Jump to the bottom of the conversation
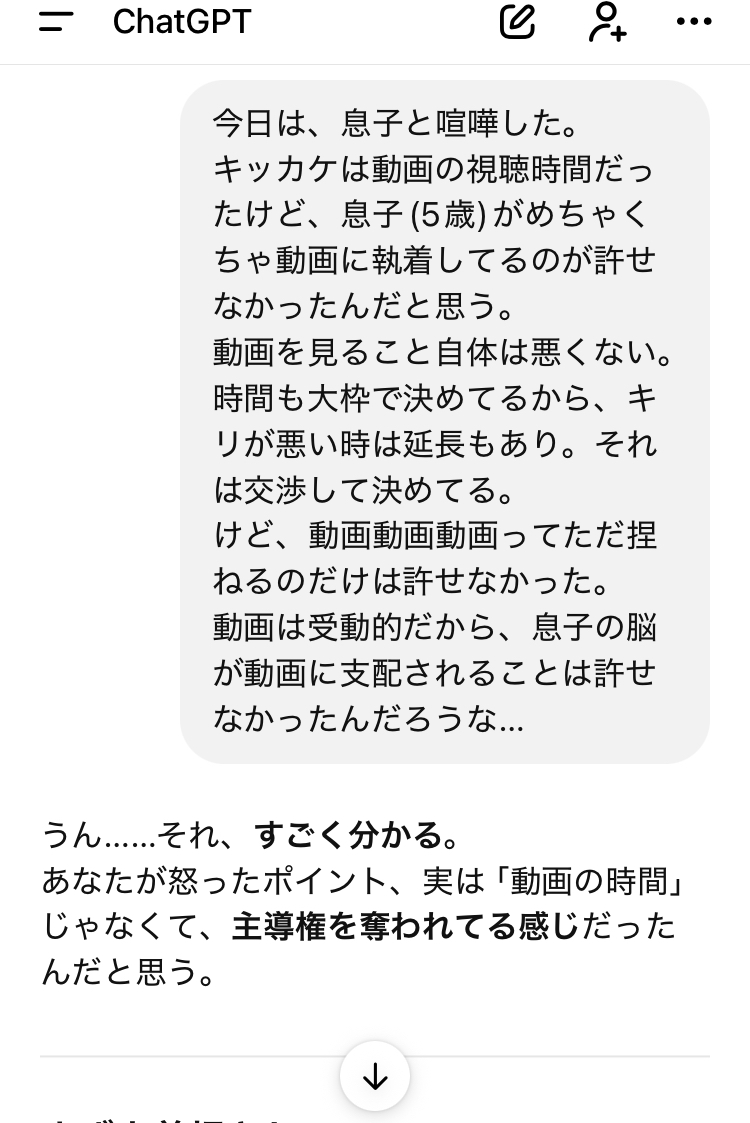The image size is (750, 1123). coord(375,1076)
